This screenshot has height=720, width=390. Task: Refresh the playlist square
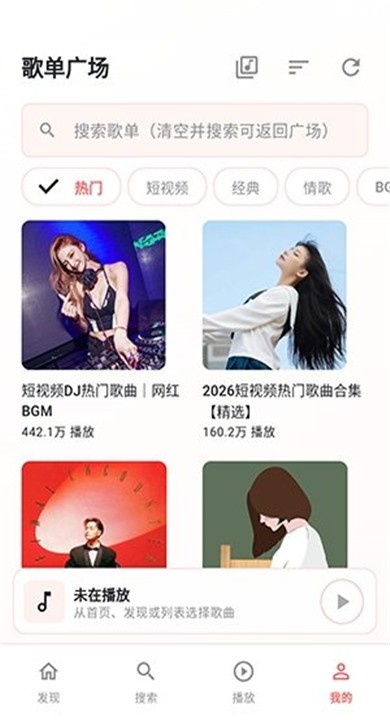(x=351, y=68)
